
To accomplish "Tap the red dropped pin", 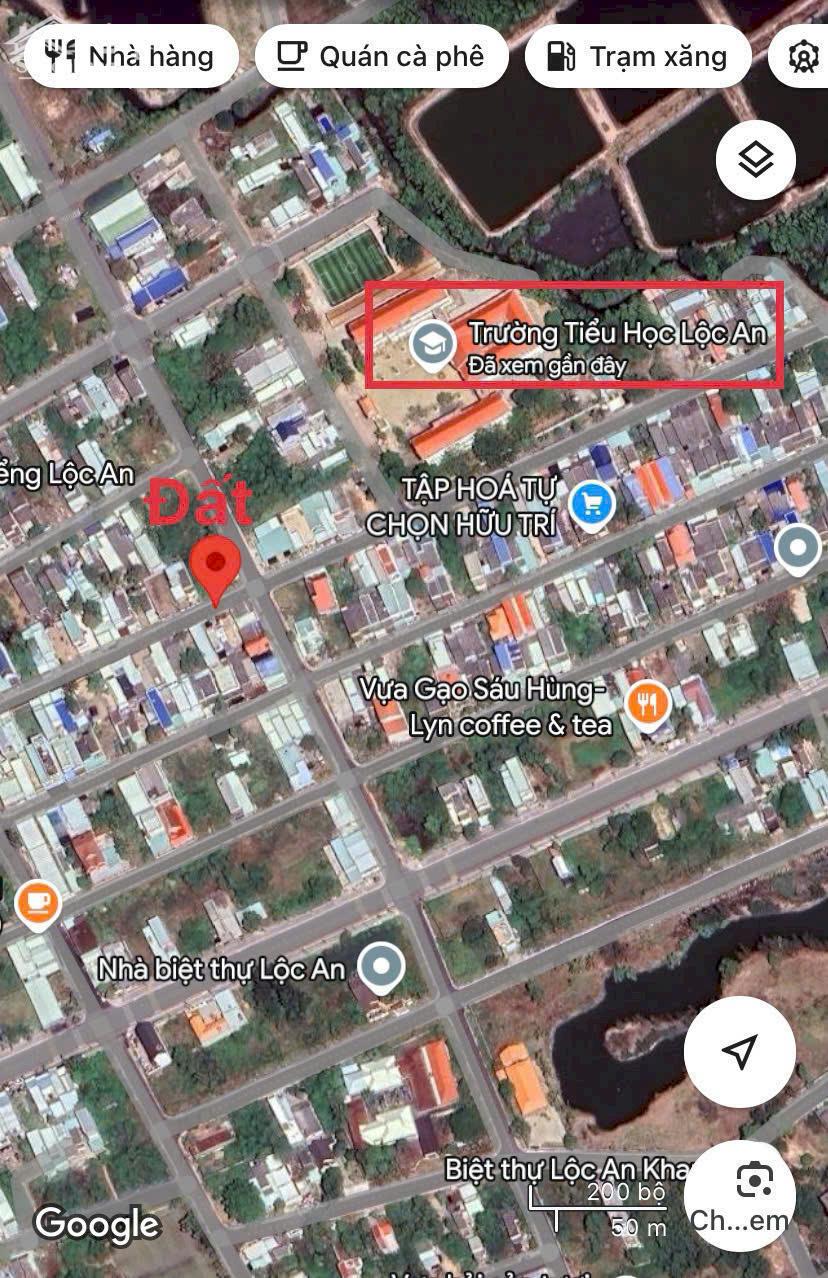I will (x=215, y=564).
